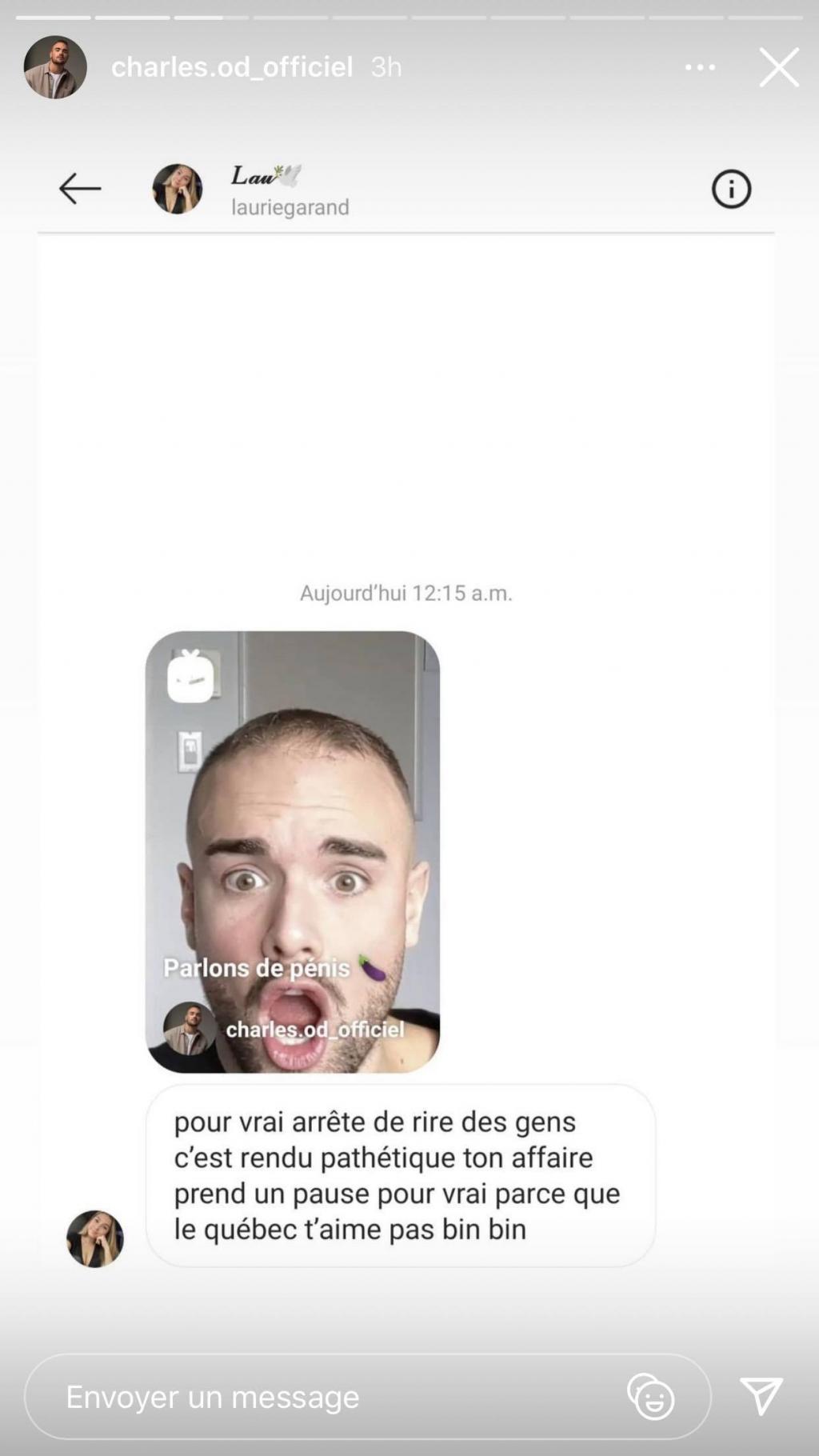Tap the Envoyer un message field
This screenshot has height=1456, width=819.
click(x=320, y=1398)
